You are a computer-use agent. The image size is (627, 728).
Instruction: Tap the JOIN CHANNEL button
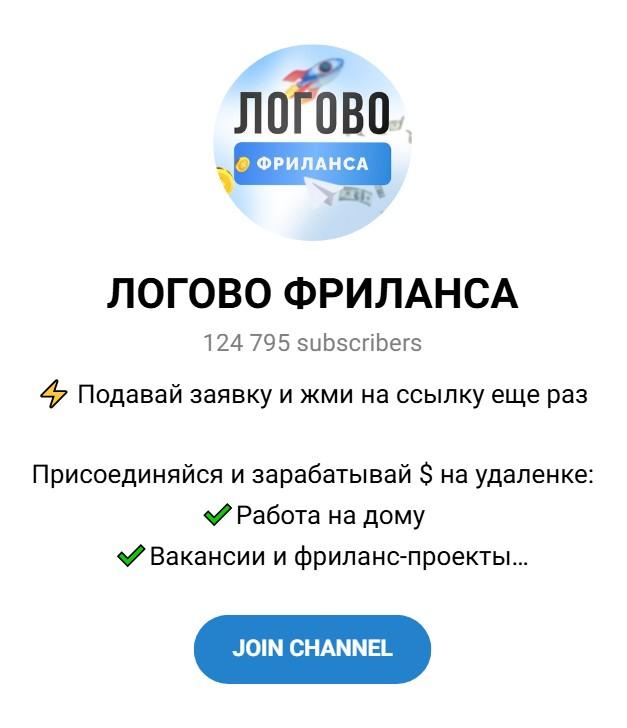tap(312, 648)
